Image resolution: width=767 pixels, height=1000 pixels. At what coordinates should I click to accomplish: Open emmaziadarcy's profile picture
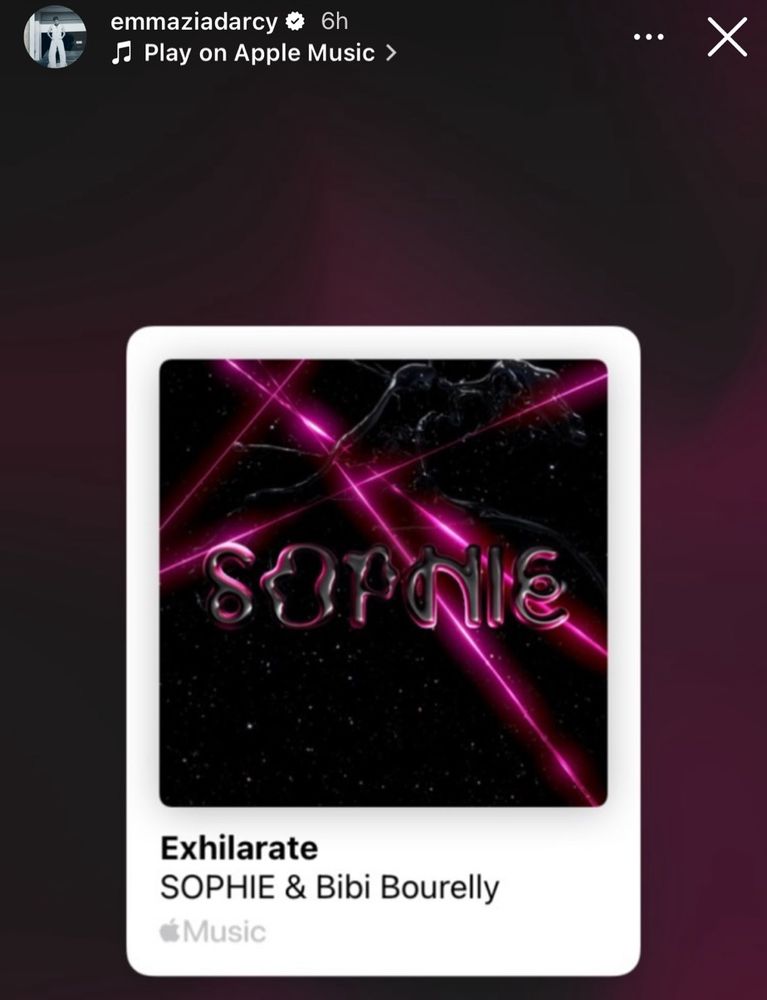[x=55, y=37]
